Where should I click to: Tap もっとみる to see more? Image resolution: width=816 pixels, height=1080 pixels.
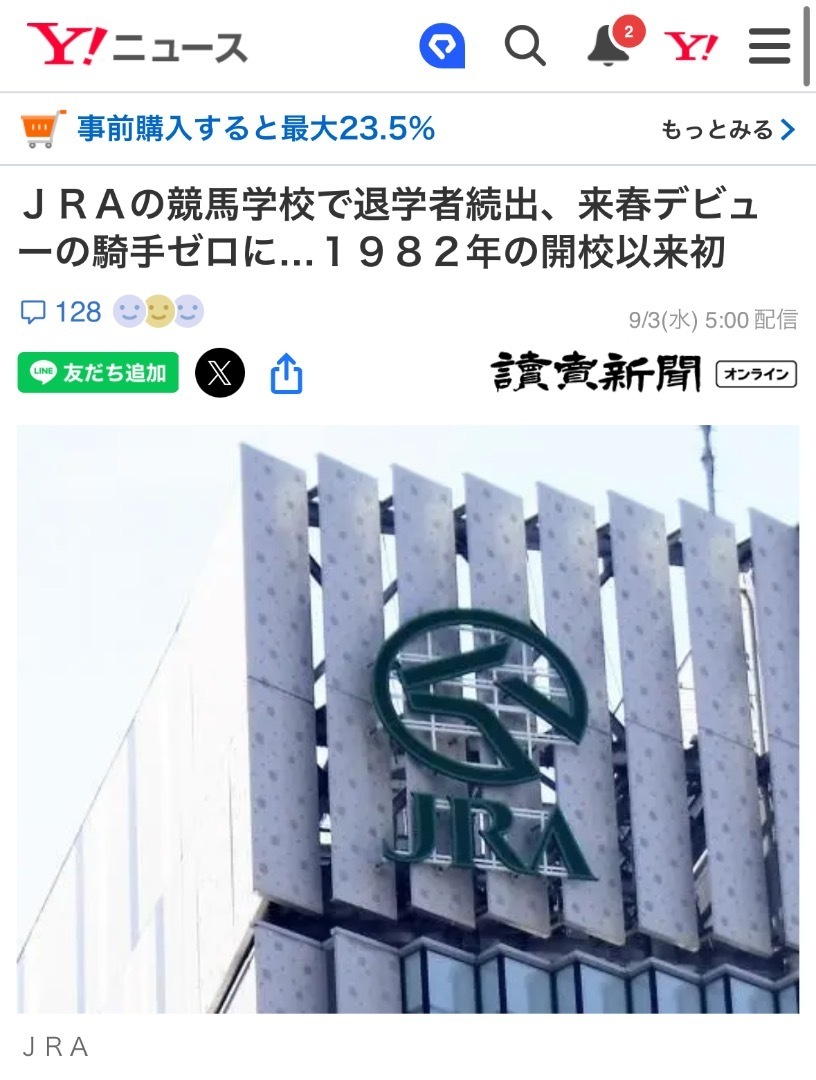click(x=728, y=130)
